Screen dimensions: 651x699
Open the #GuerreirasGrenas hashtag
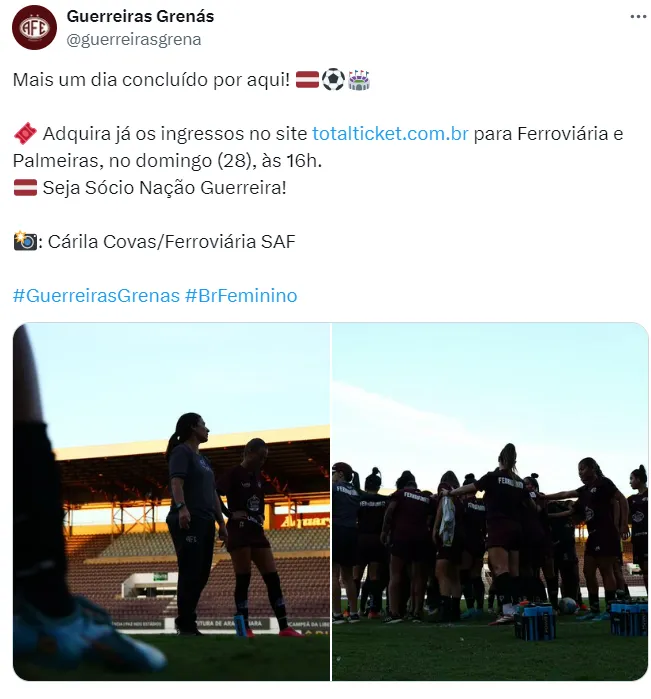(x=96, y=296)
